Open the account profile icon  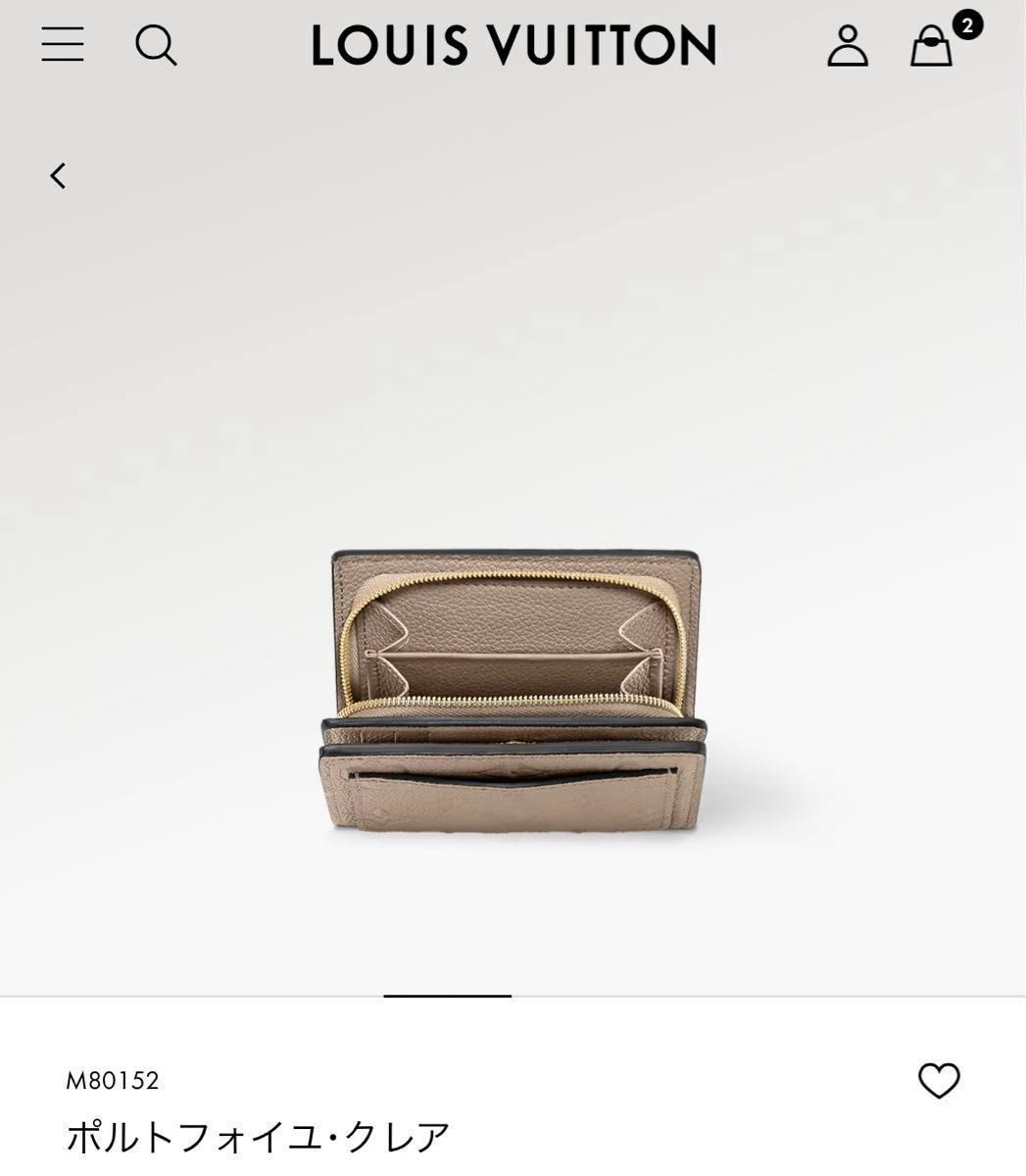(x=848, y=45)
